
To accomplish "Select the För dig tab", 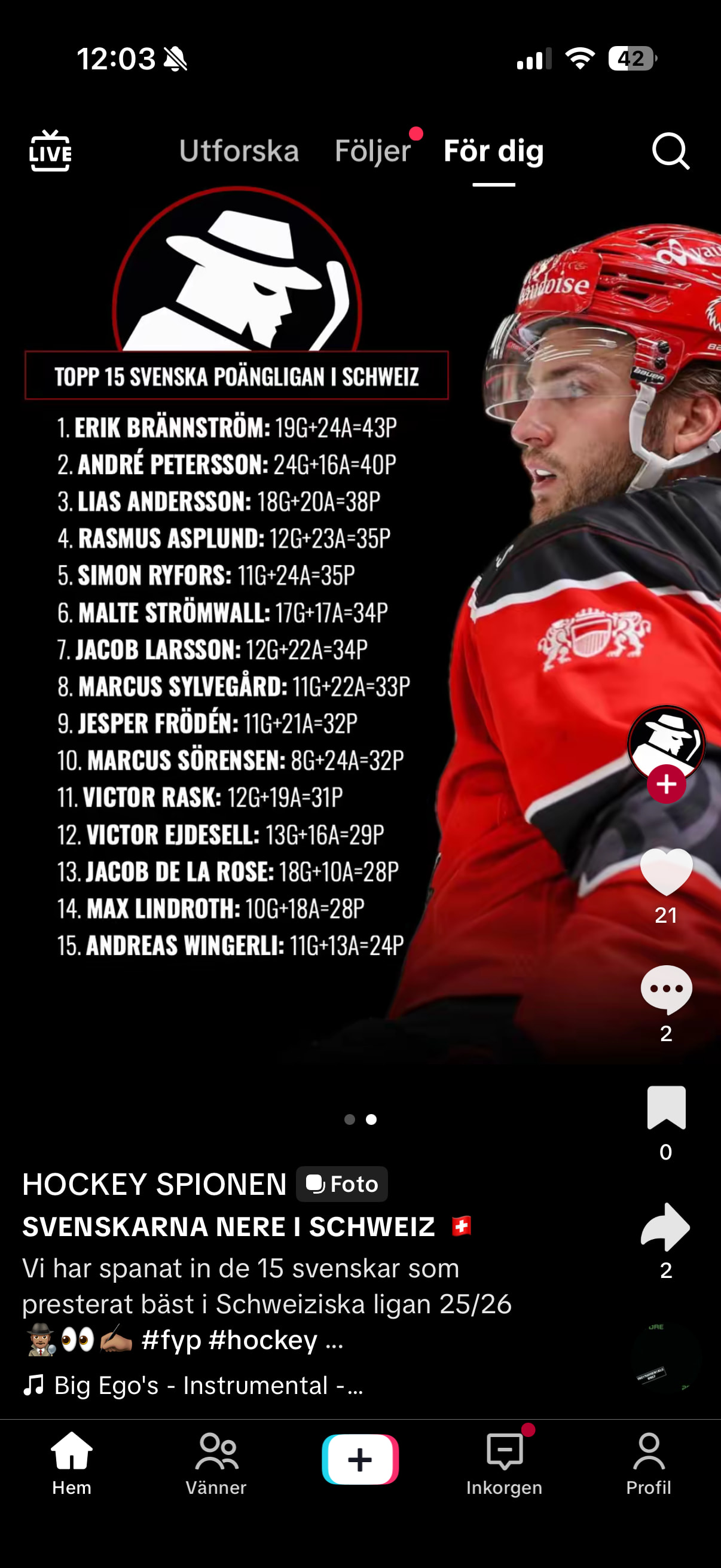I will click(493, 151).
